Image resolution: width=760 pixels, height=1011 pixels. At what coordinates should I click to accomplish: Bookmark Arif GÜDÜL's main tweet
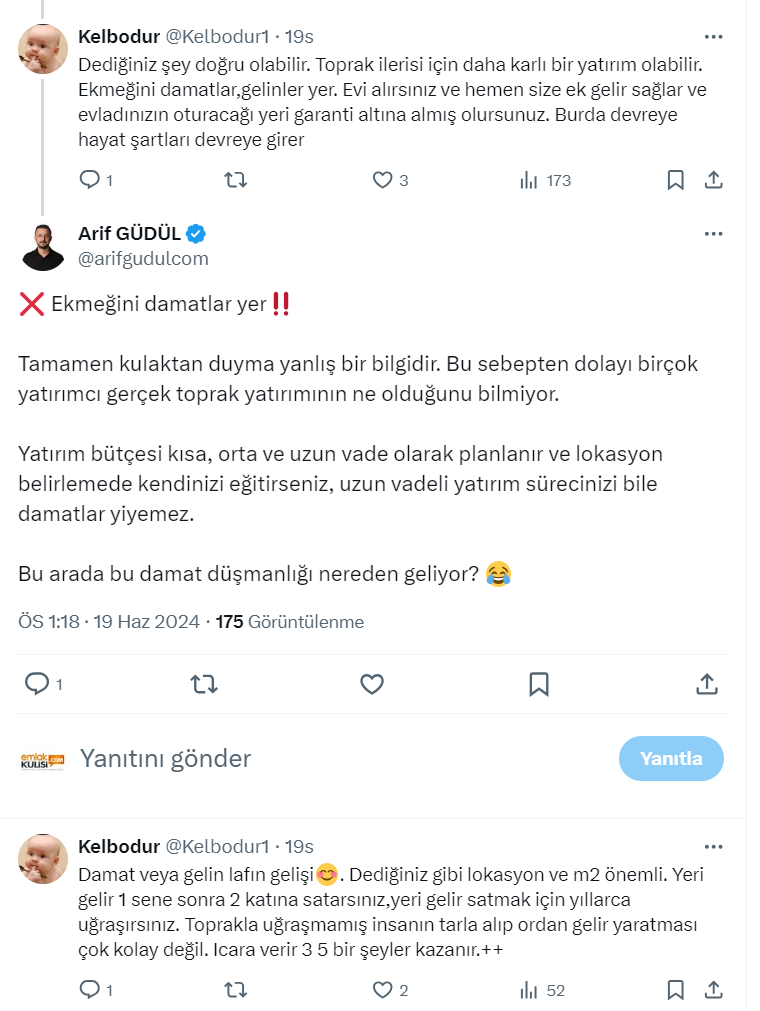(538, 684)
